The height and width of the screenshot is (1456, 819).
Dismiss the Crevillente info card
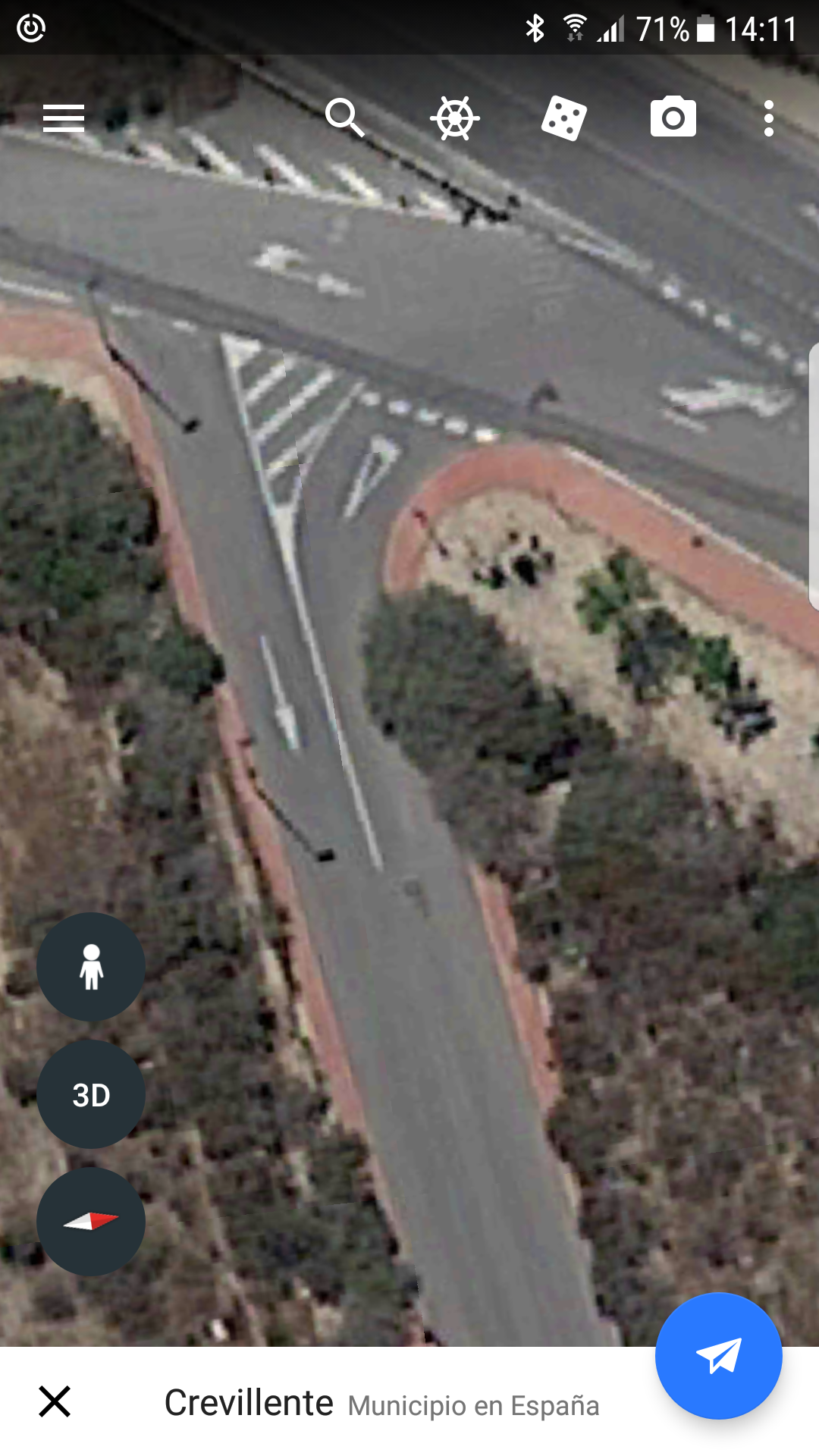[x=55, y=1401]
